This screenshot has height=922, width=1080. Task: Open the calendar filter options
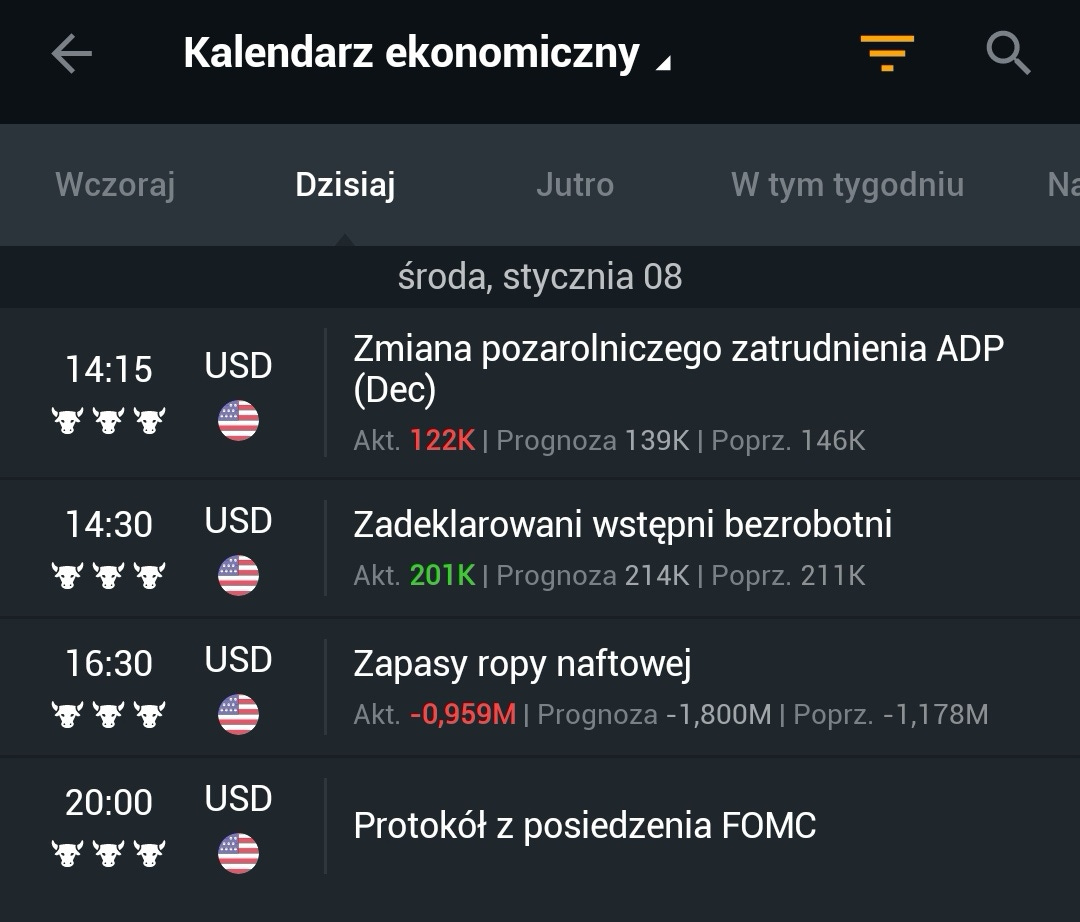coord(886,54)
